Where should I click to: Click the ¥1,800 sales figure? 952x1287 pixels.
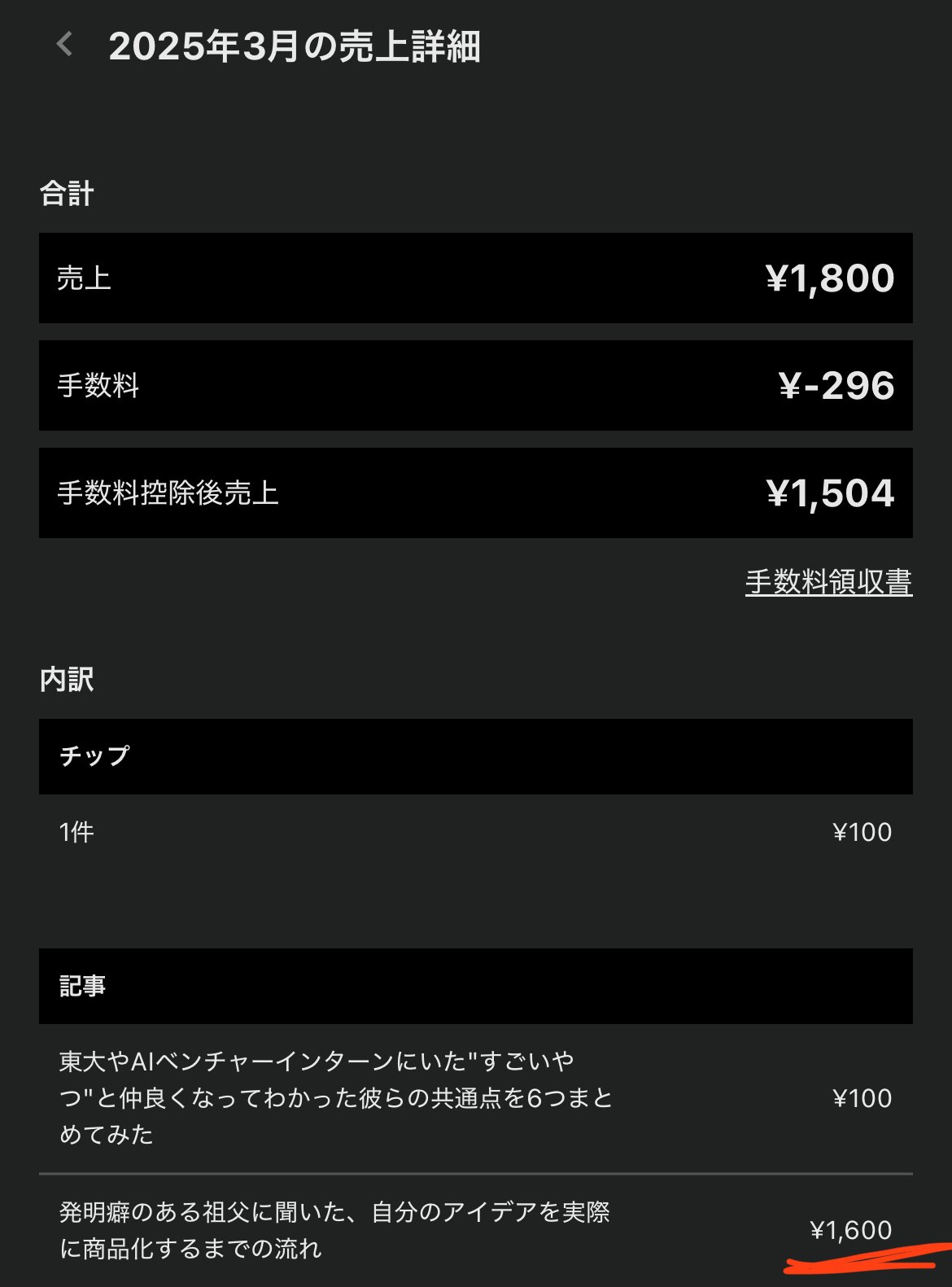pos(830,278)
